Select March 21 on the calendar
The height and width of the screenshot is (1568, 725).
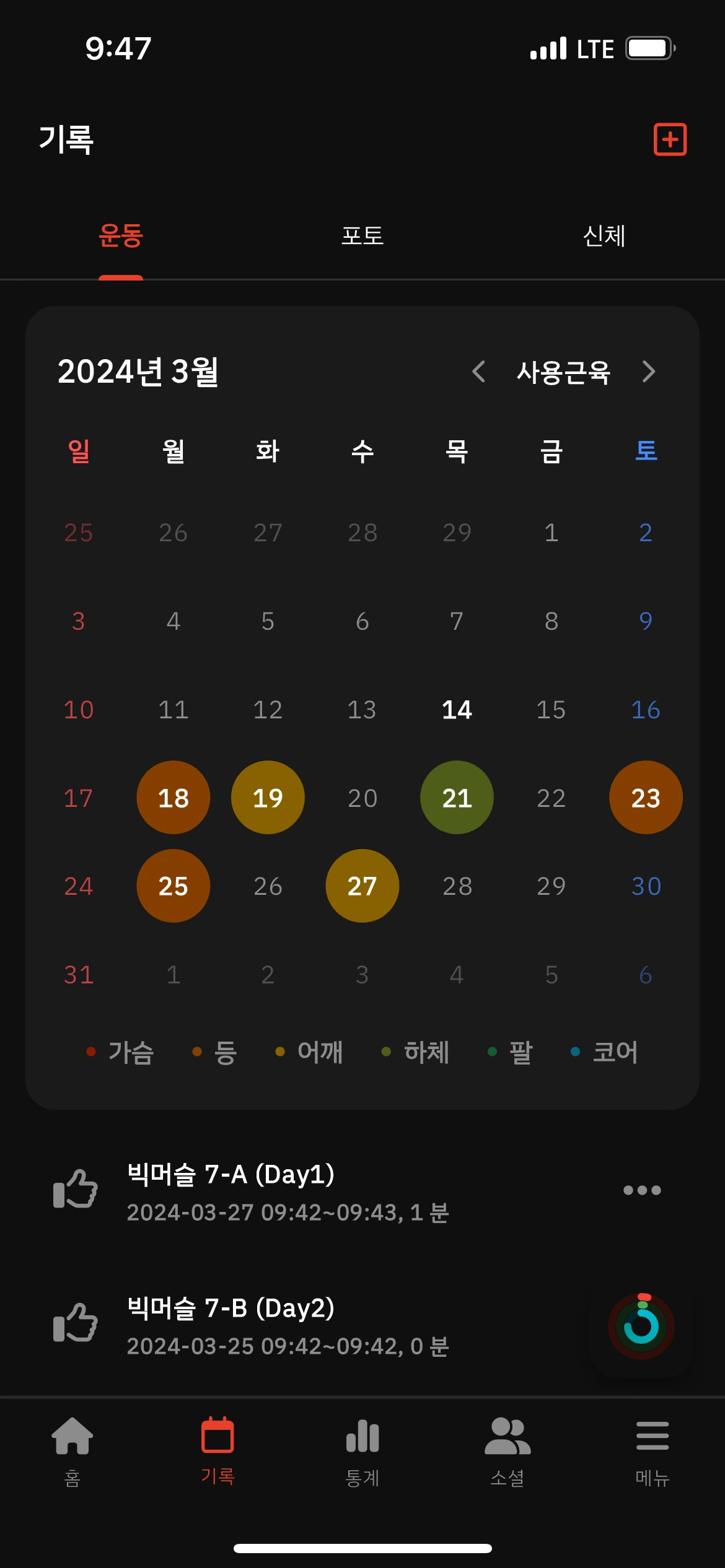tap(457, 798)
